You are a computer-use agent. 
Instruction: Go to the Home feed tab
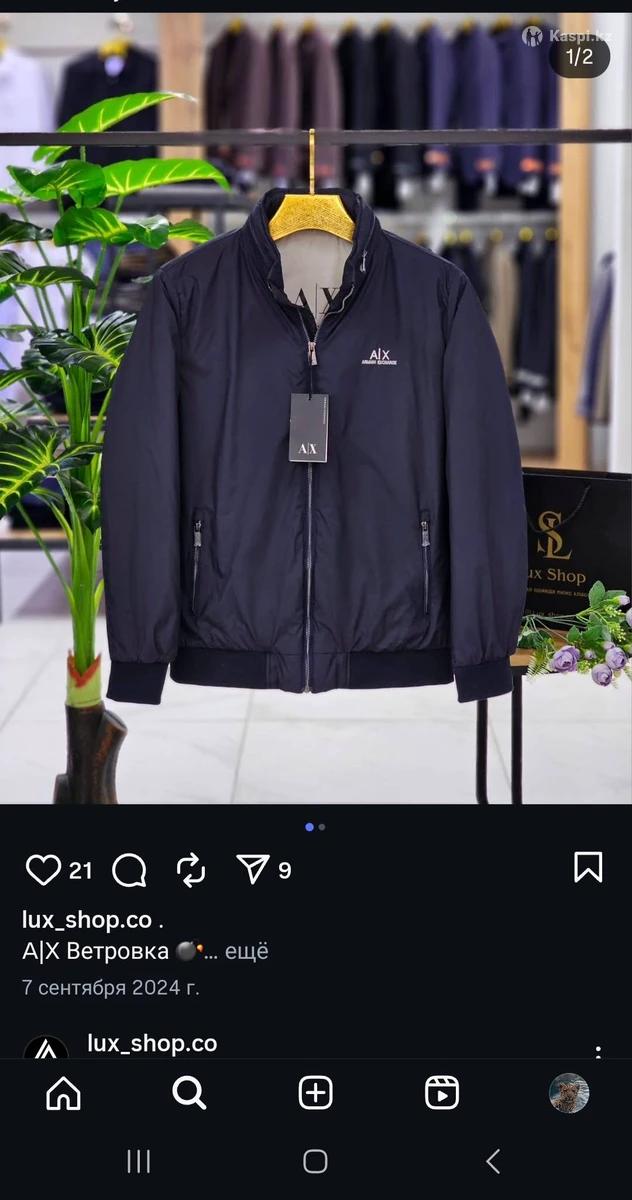coord(63,1093)
